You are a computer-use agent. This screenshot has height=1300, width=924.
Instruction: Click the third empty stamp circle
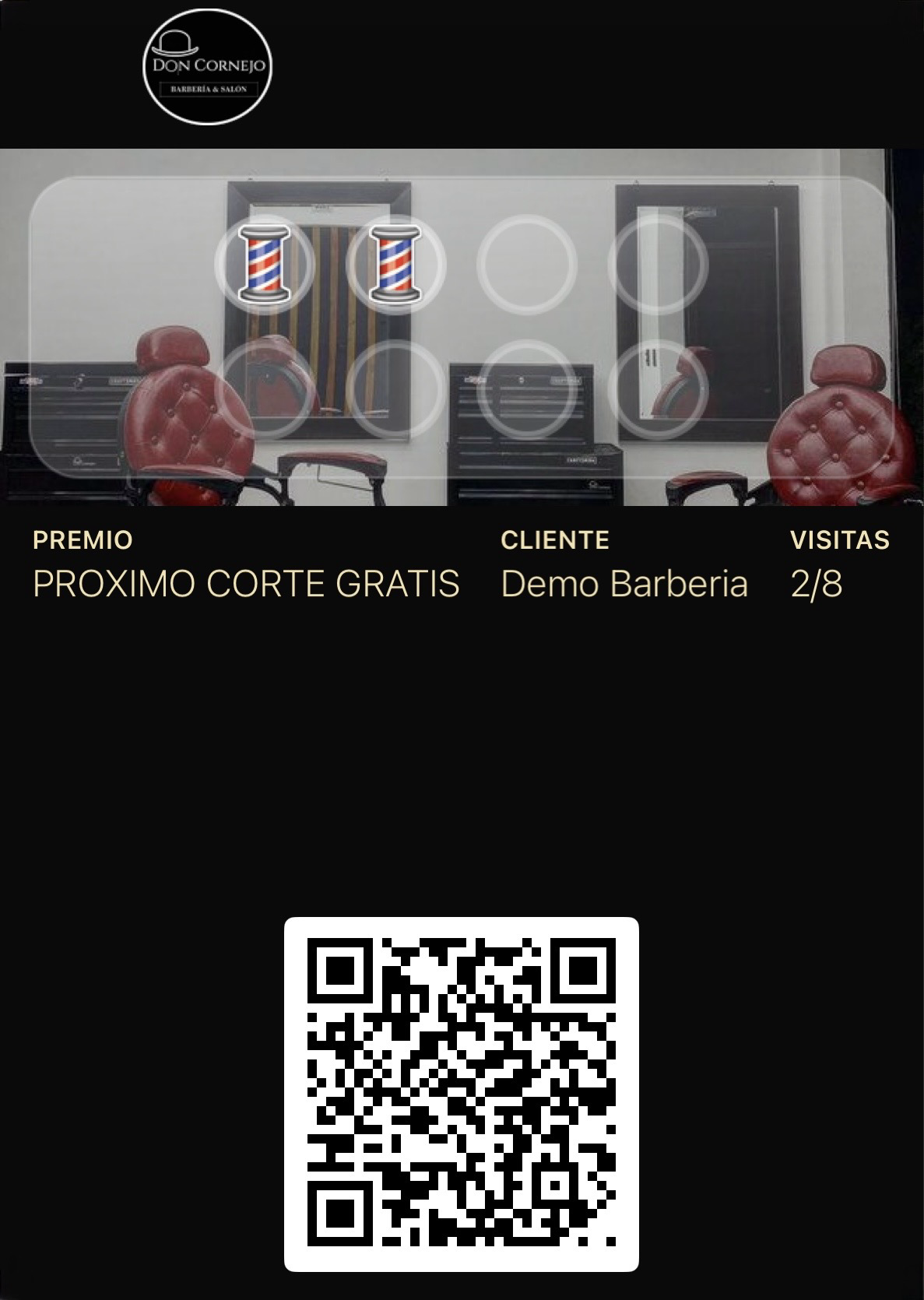(x=525, y=265)
